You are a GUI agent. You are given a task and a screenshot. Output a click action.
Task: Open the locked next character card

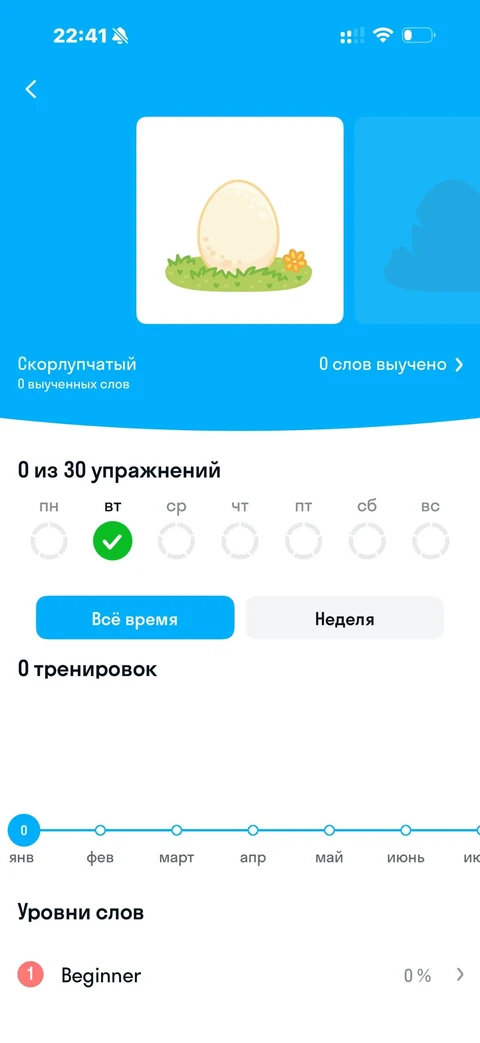point(418,220)
